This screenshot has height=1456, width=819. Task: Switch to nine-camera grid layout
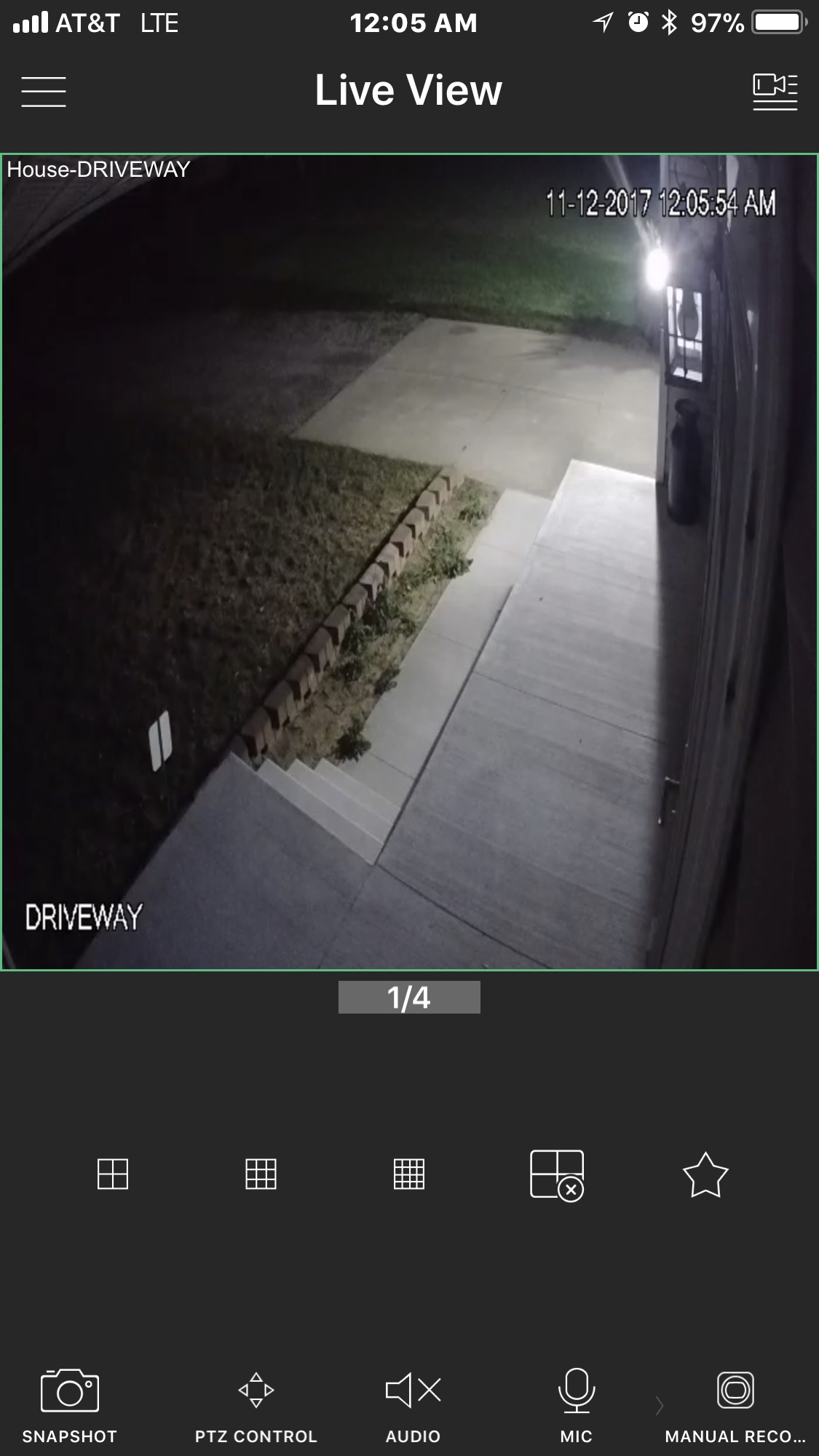[261, 1174]
